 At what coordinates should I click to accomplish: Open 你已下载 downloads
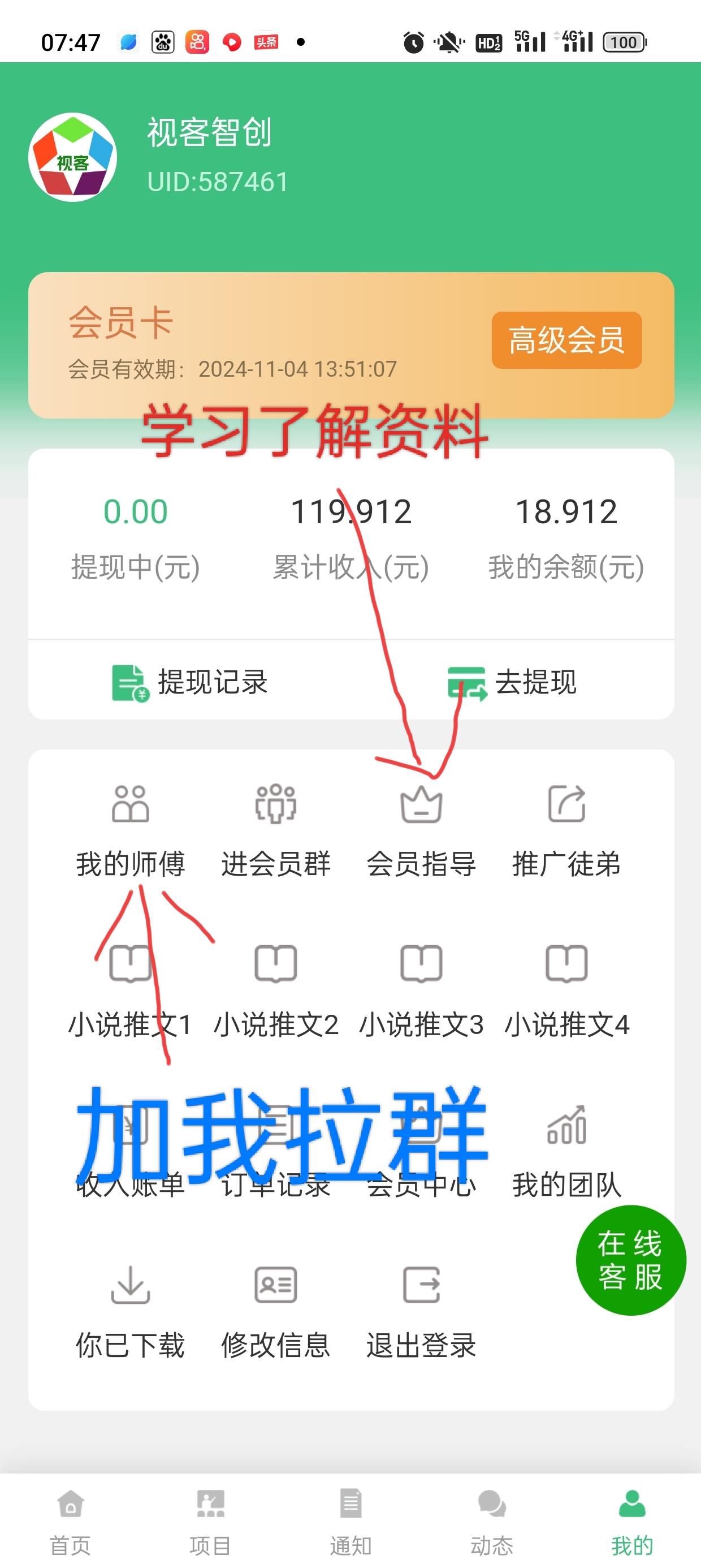pyautogui.click(x=130, y=1312)
